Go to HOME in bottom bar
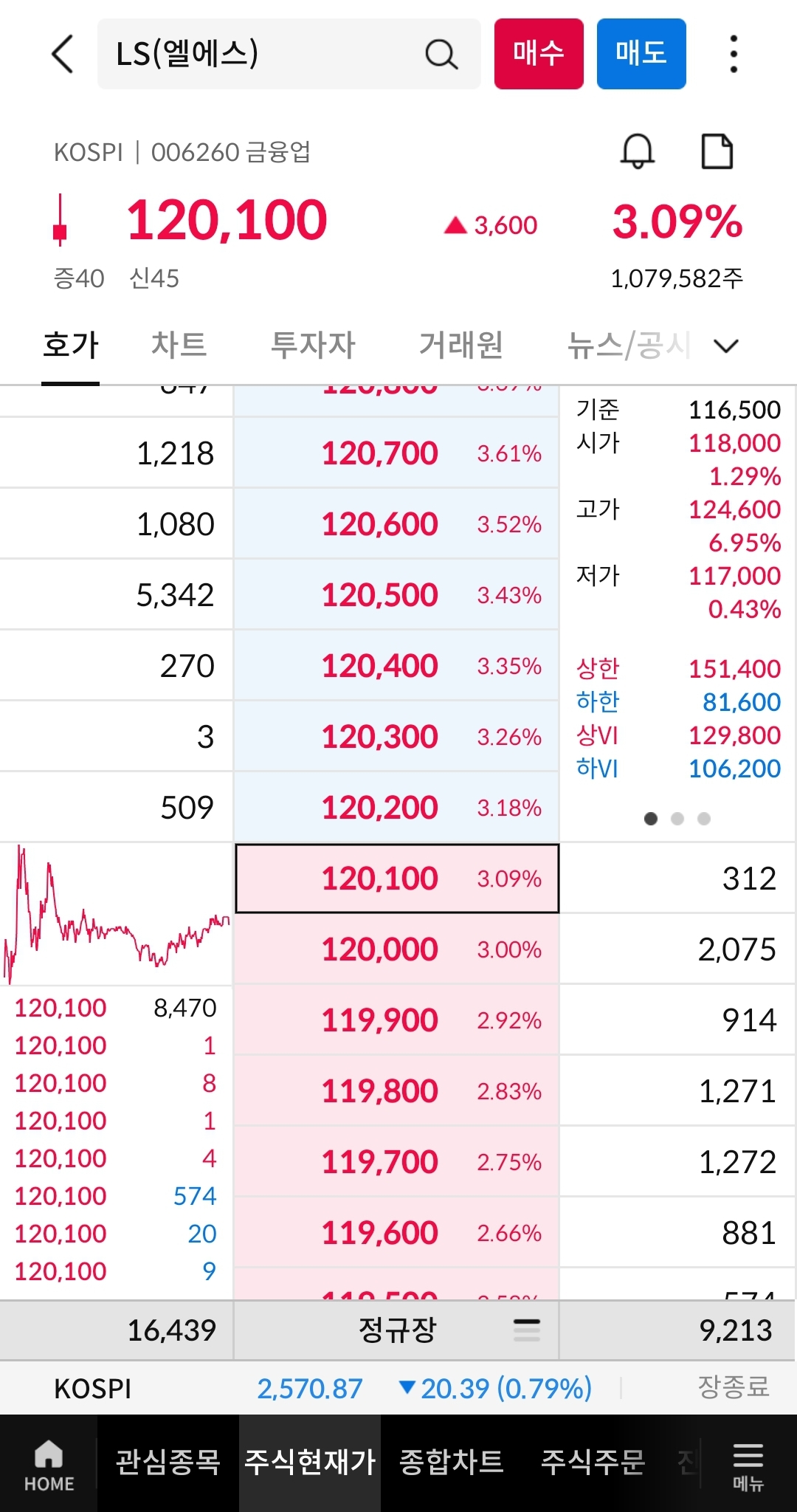The image size is (797, 1512). [49, 1464]
